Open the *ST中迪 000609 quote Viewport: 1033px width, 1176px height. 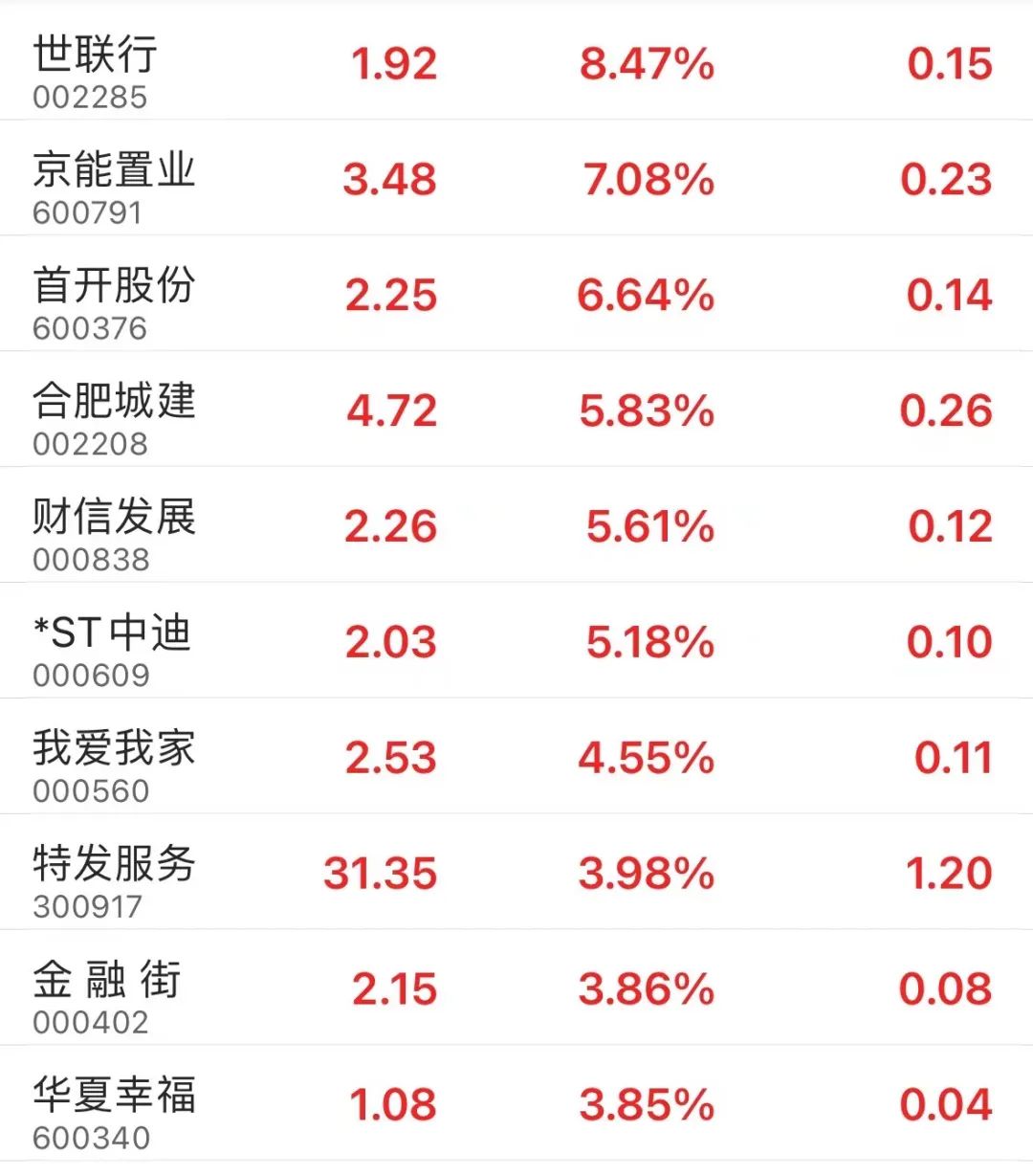pyautogui.click(x=111, y=648)
